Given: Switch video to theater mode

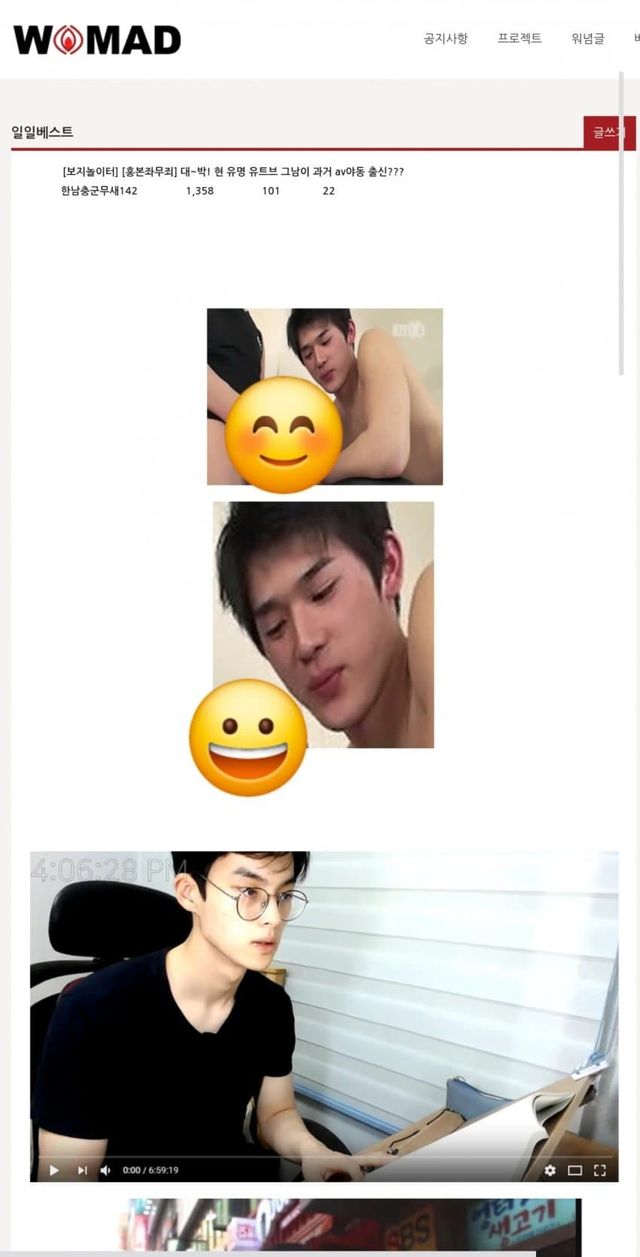Looking at the screenshot, I should pyautogui.click(x=575, y=1170).
